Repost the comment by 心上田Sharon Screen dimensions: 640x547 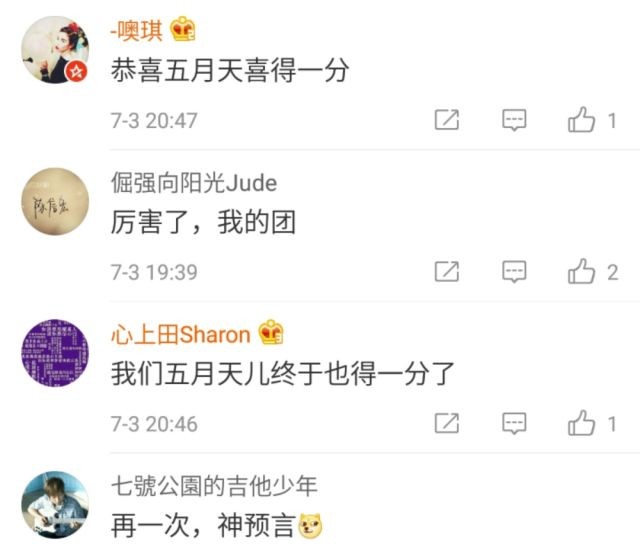coord(447,424)
